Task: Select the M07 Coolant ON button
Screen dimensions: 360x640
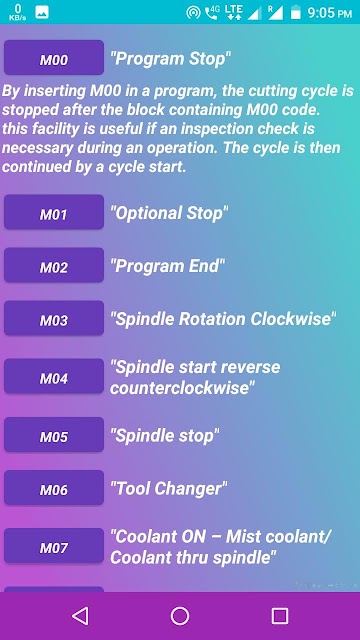Action: point(54,545)
